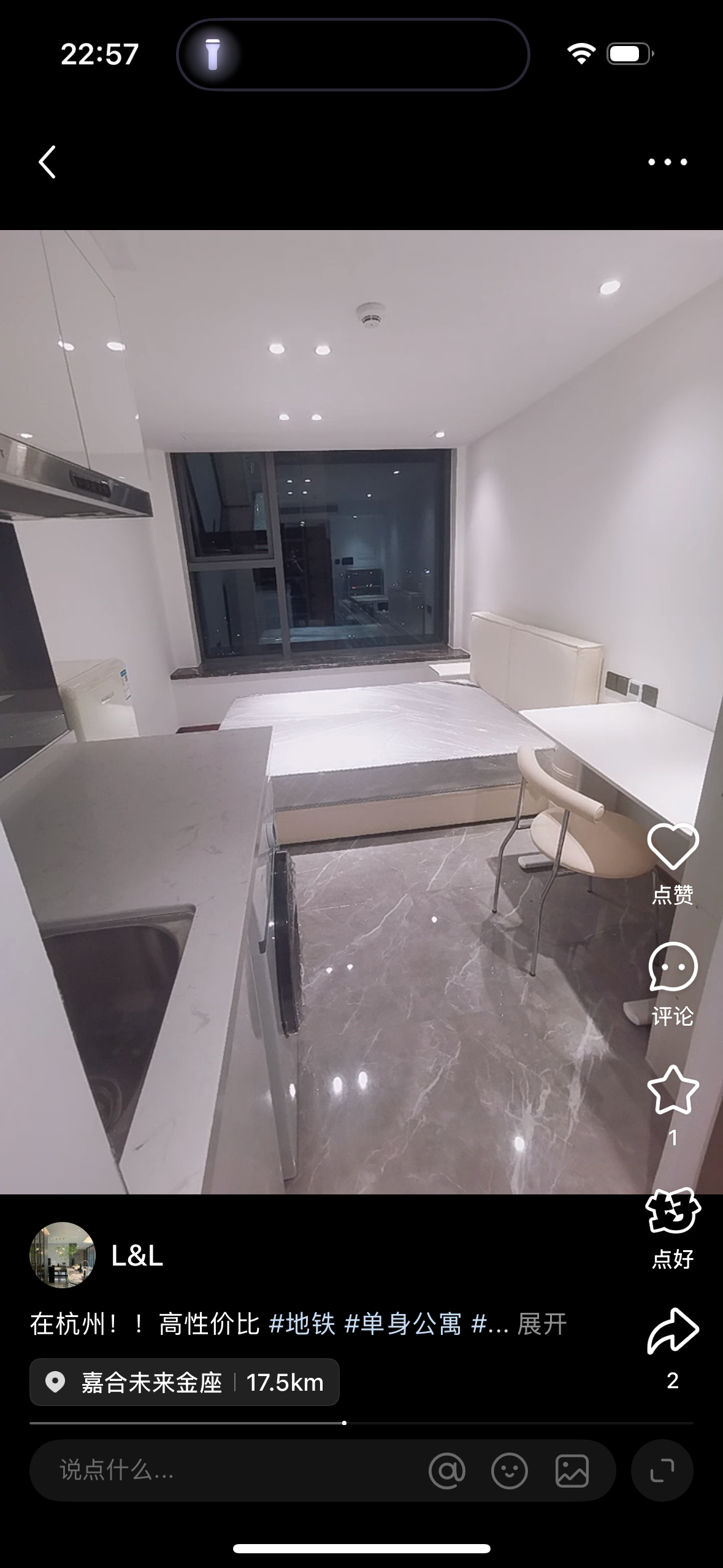This screenshot has height=1568, width=723.
Task: Tap the full-screen expand button
Action: click(662, 1470)
